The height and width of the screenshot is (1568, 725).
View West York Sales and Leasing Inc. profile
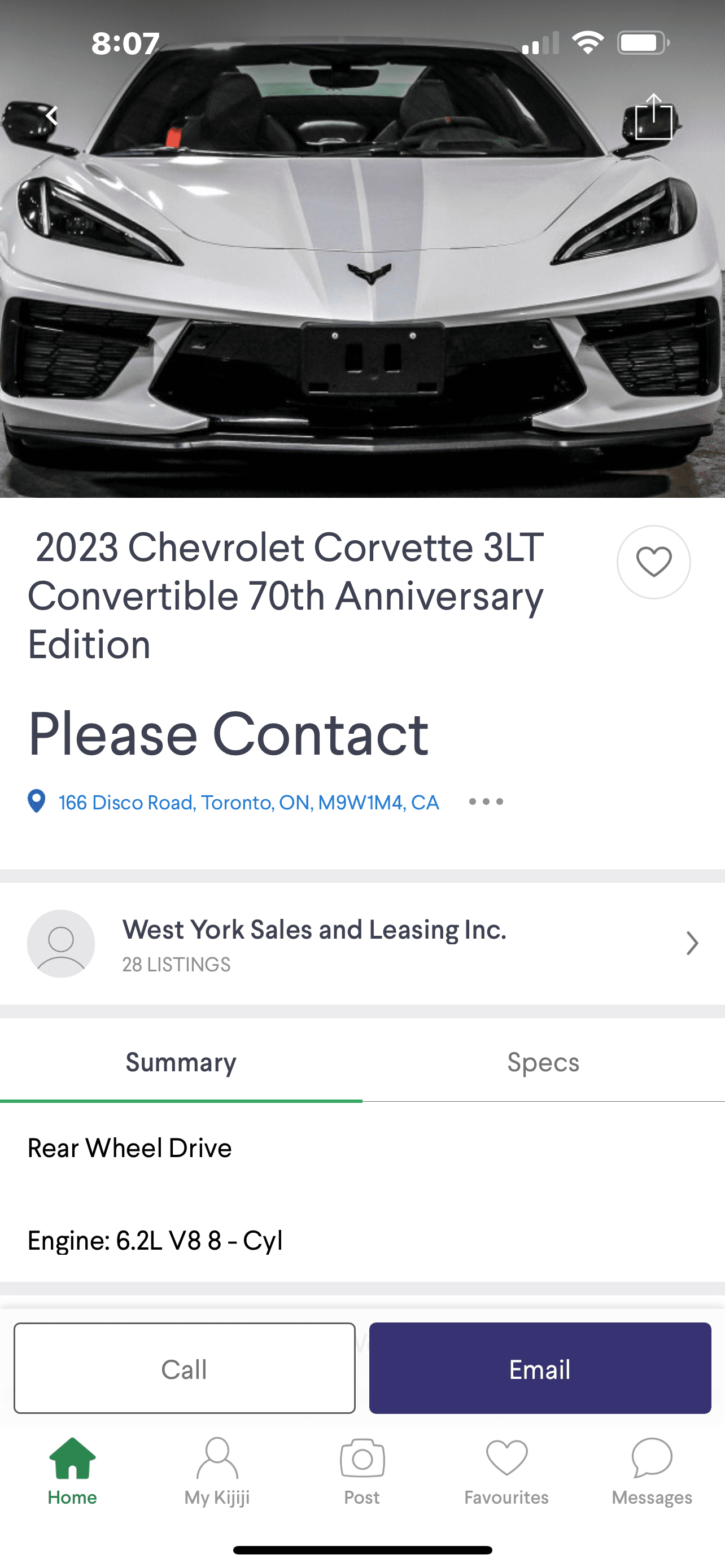[362, 944]
